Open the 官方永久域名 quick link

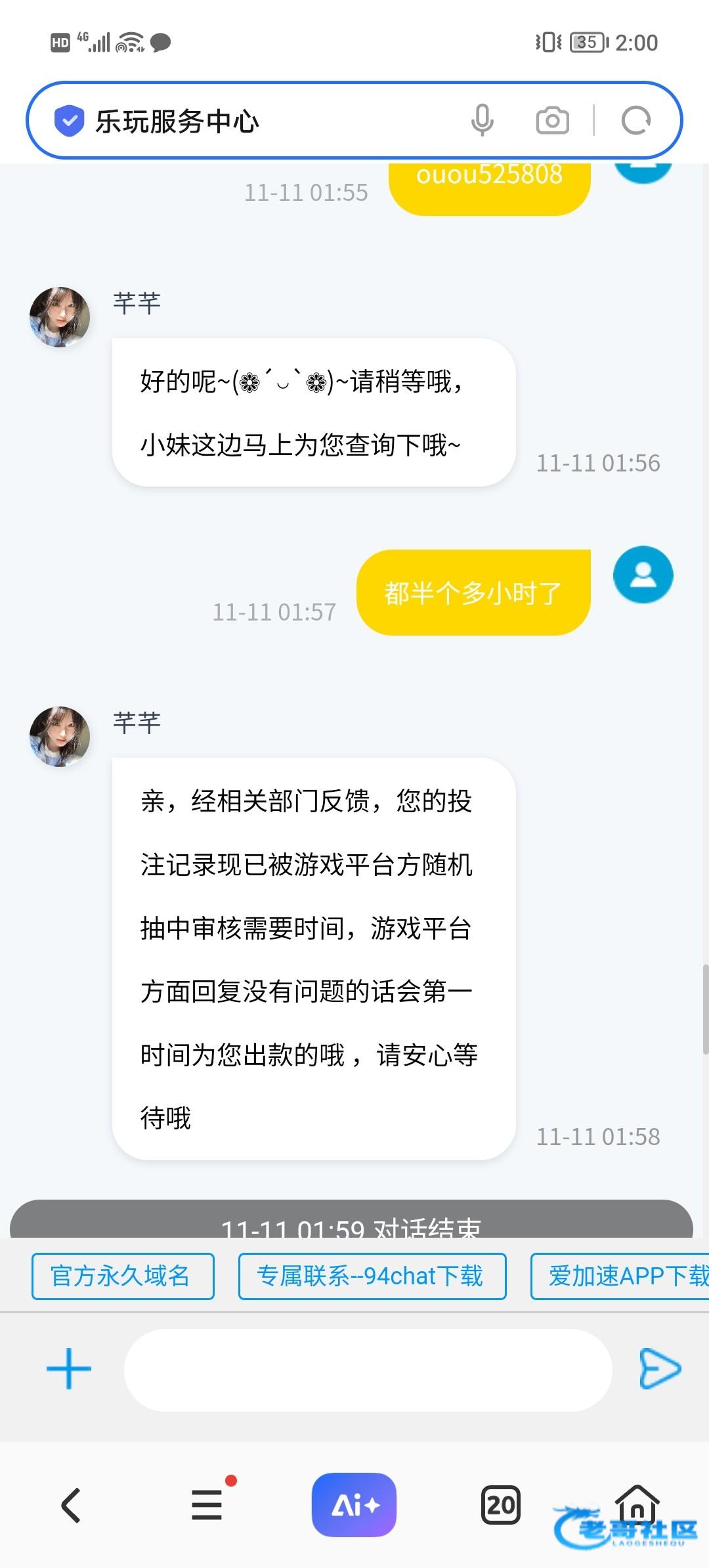point(123,1276)
